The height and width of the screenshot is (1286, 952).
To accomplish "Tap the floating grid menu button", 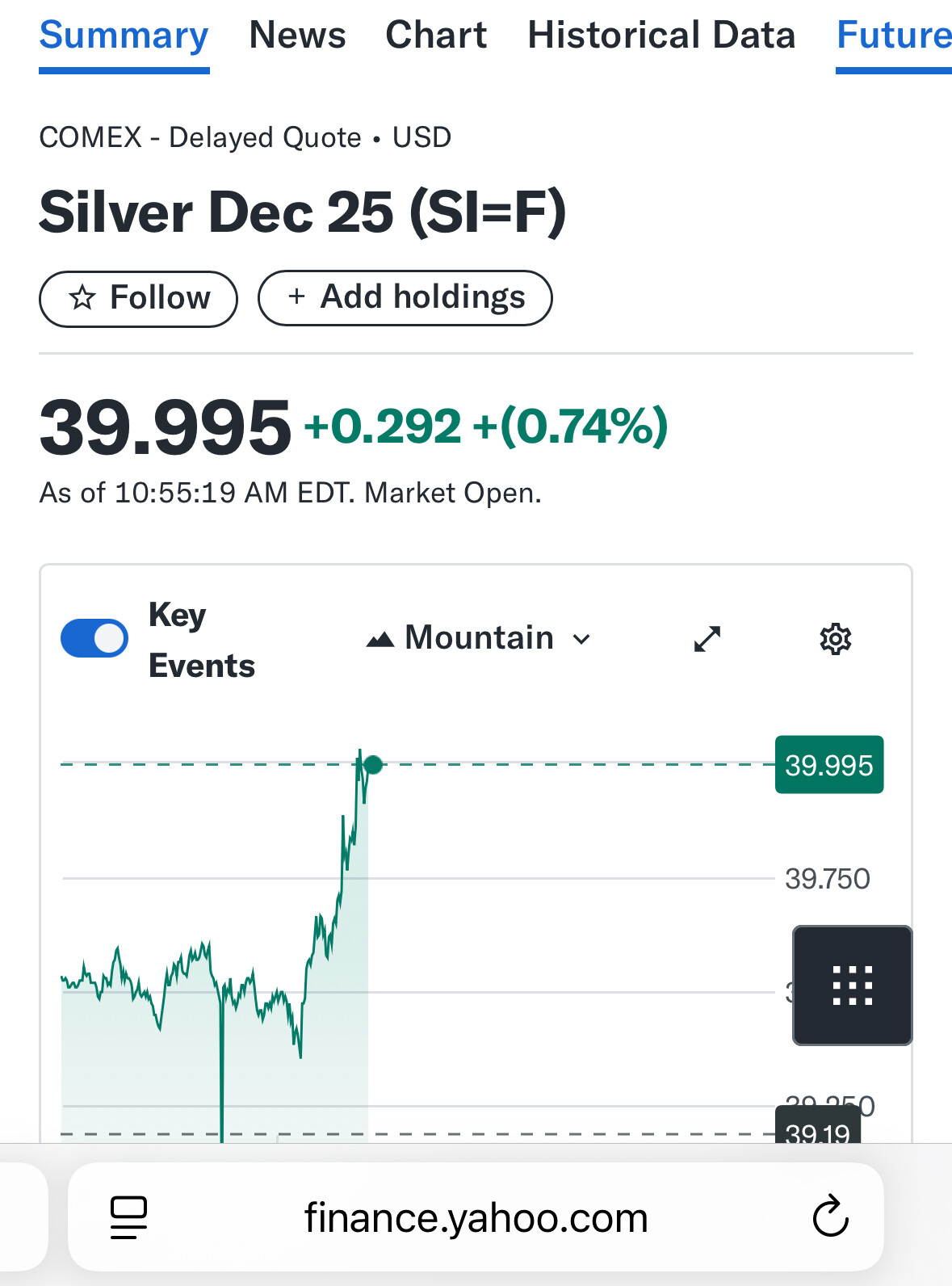I will (852, 986).
